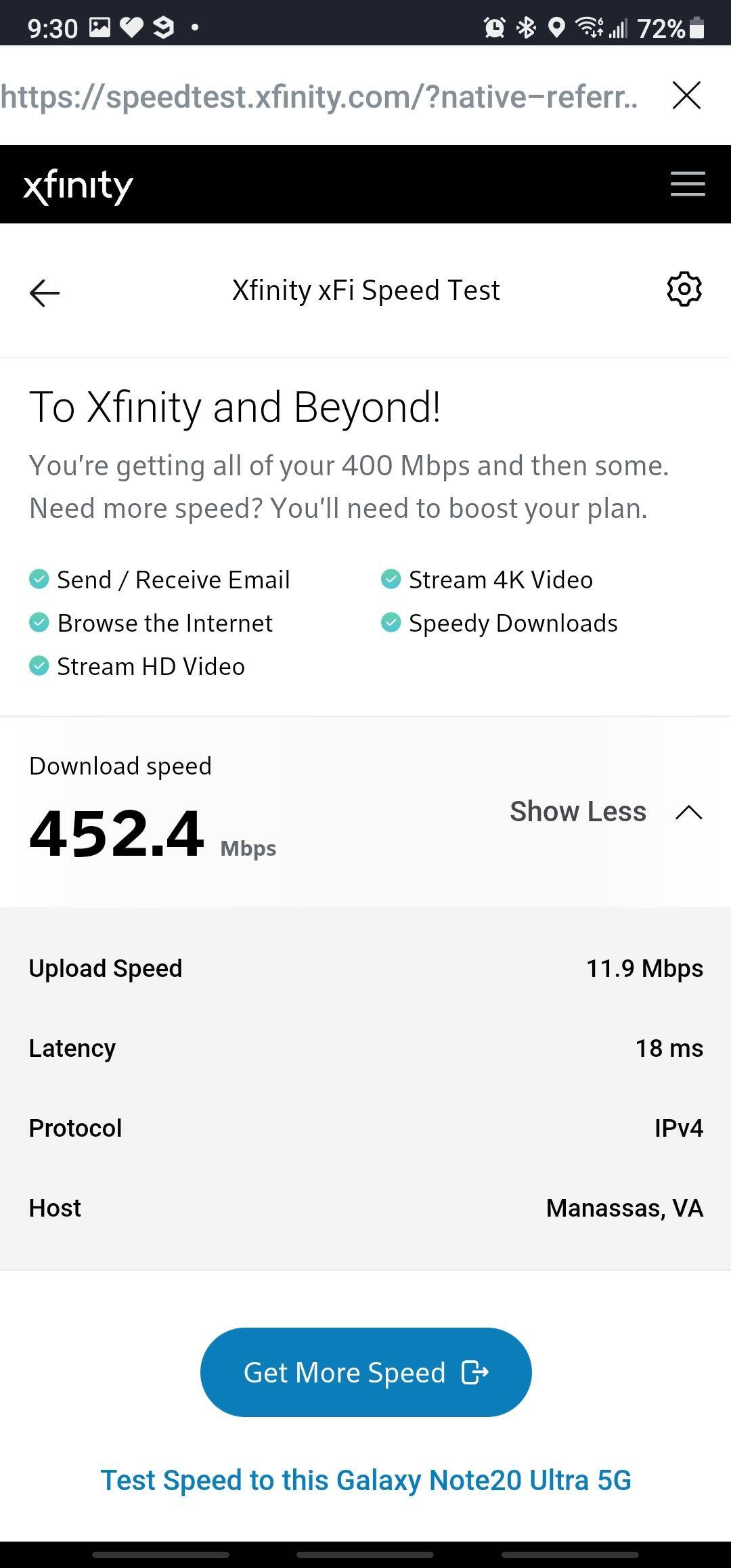Collapse details with Show Less
Screen dimensions: 731x1568
(605, 812)
